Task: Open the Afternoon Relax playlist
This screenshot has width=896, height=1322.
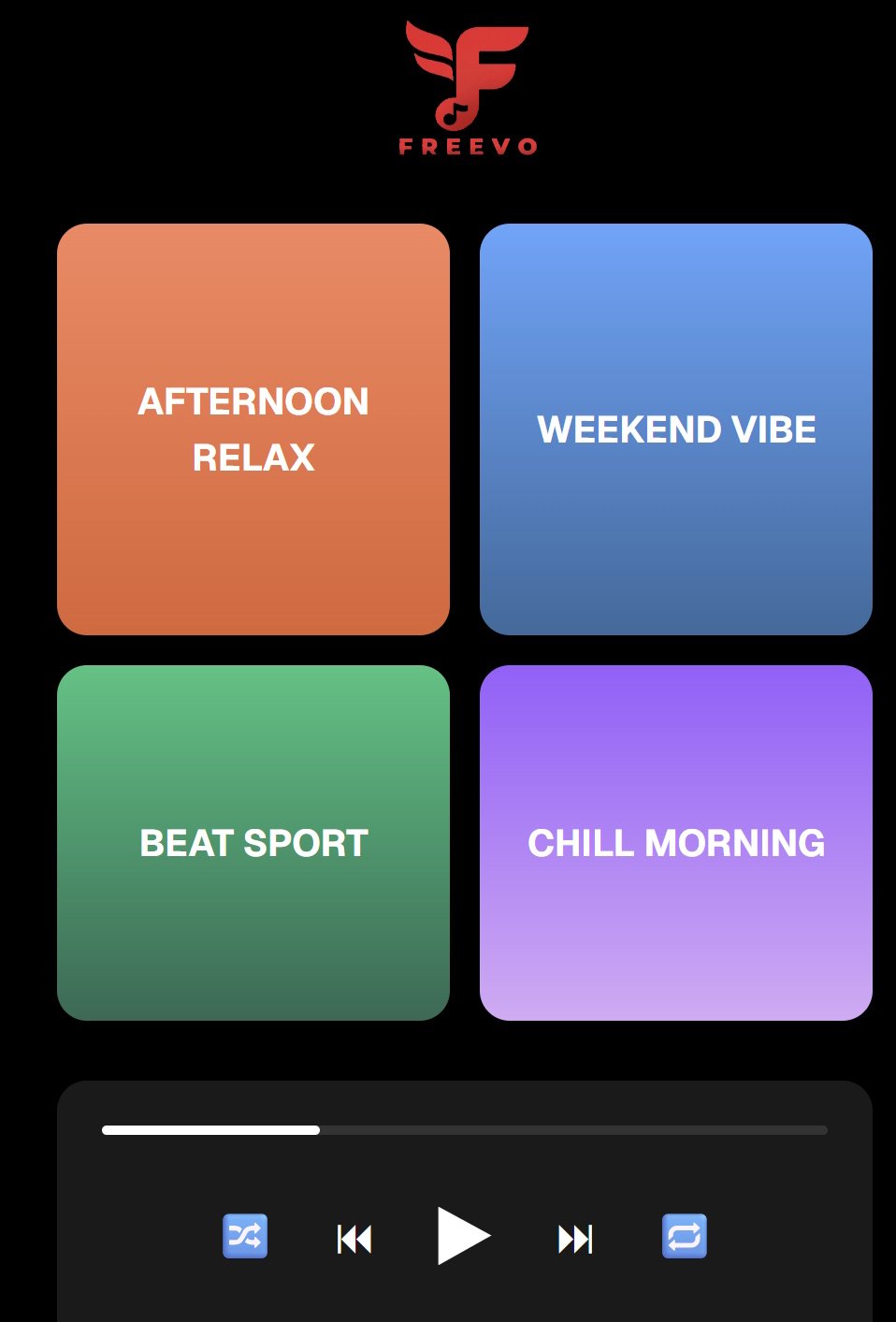Action: pyautogui.click(x=253, y=429)
